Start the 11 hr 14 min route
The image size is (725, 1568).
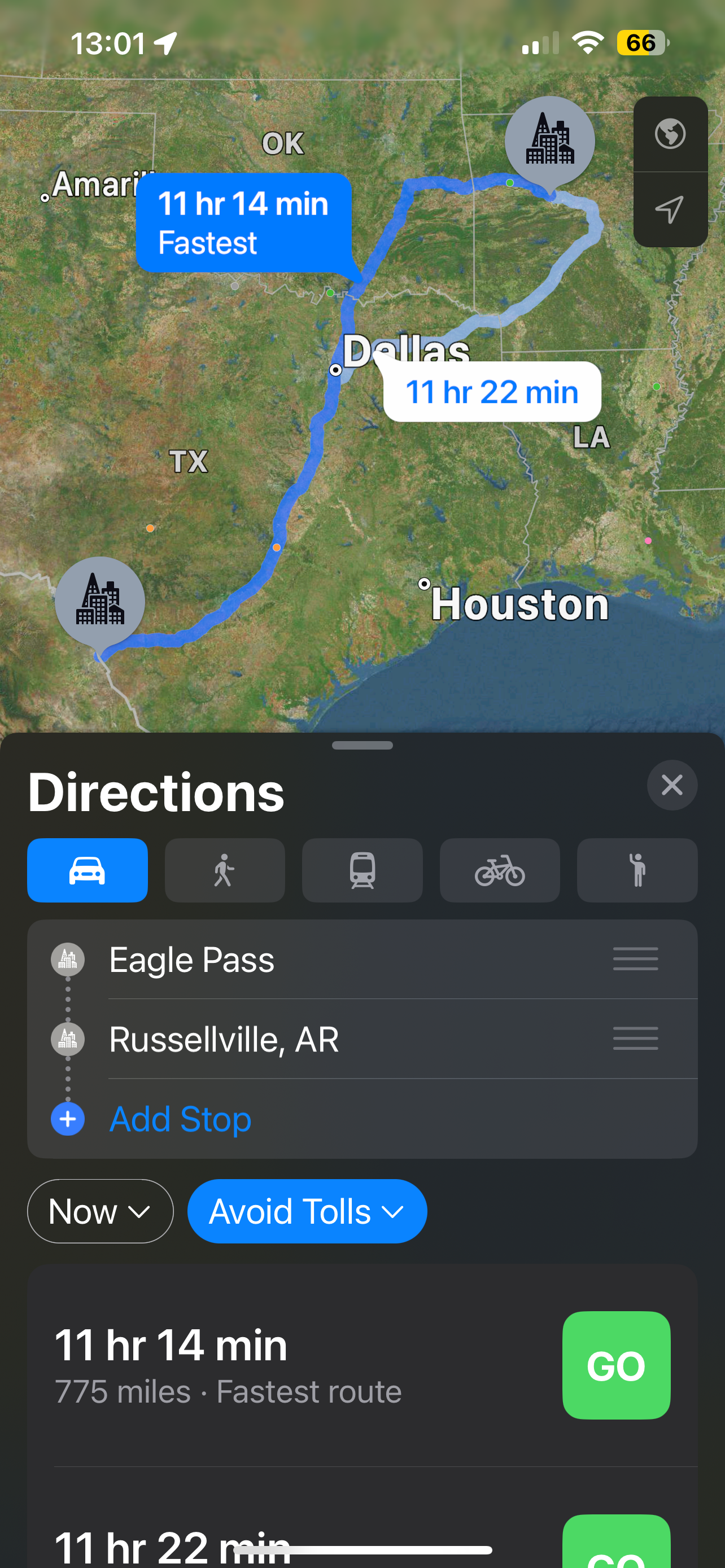pyautogui.click(x=616, y=1365)
